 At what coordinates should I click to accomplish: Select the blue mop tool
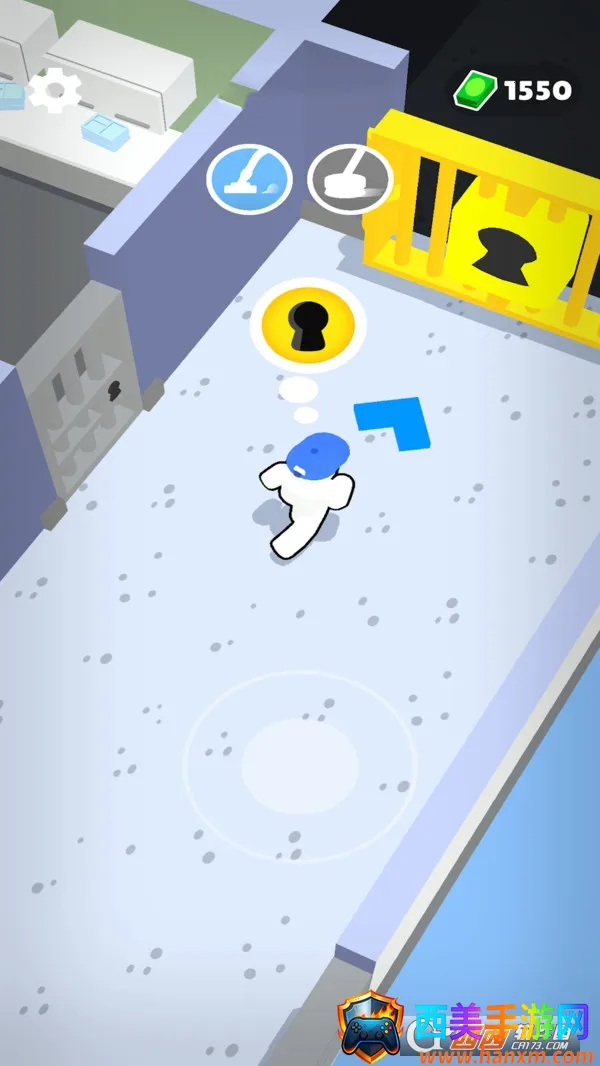[x=249, y=181]
